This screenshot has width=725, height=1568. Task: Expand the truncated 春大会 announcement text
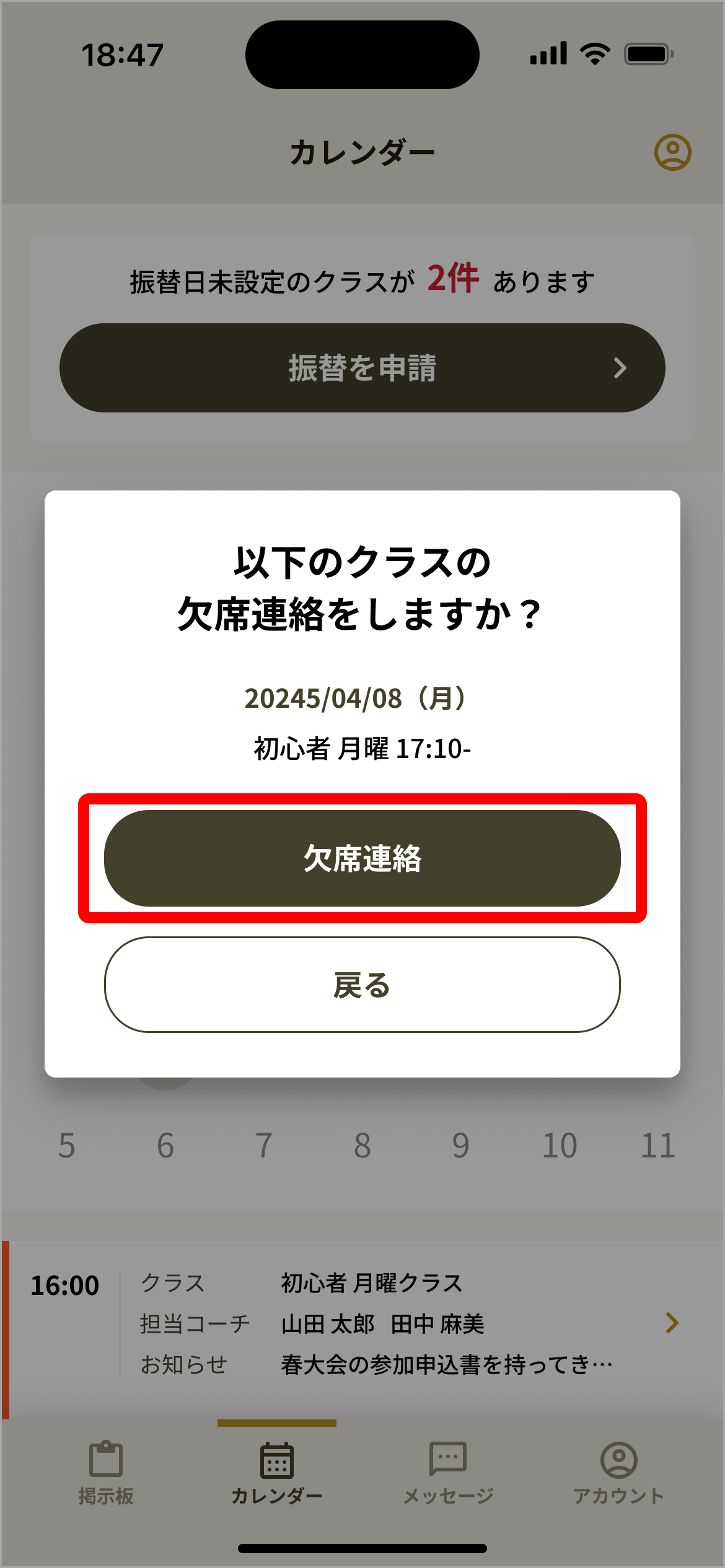(446, 1363)
